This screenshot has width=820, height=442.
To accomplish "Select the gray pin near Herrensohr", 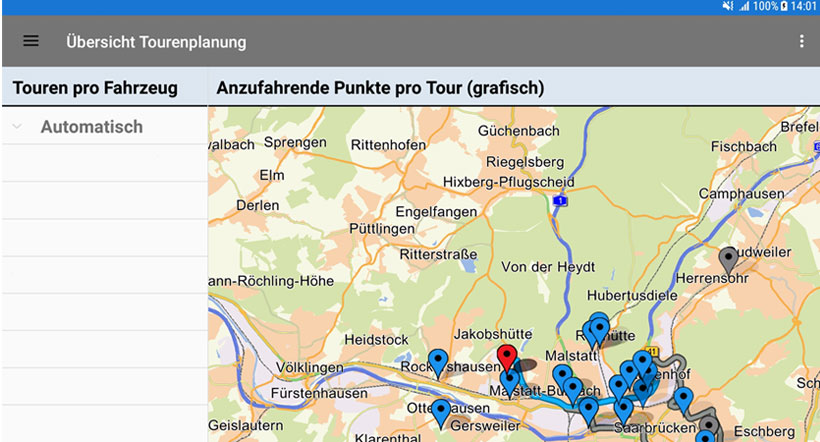I will pos(729,258).
